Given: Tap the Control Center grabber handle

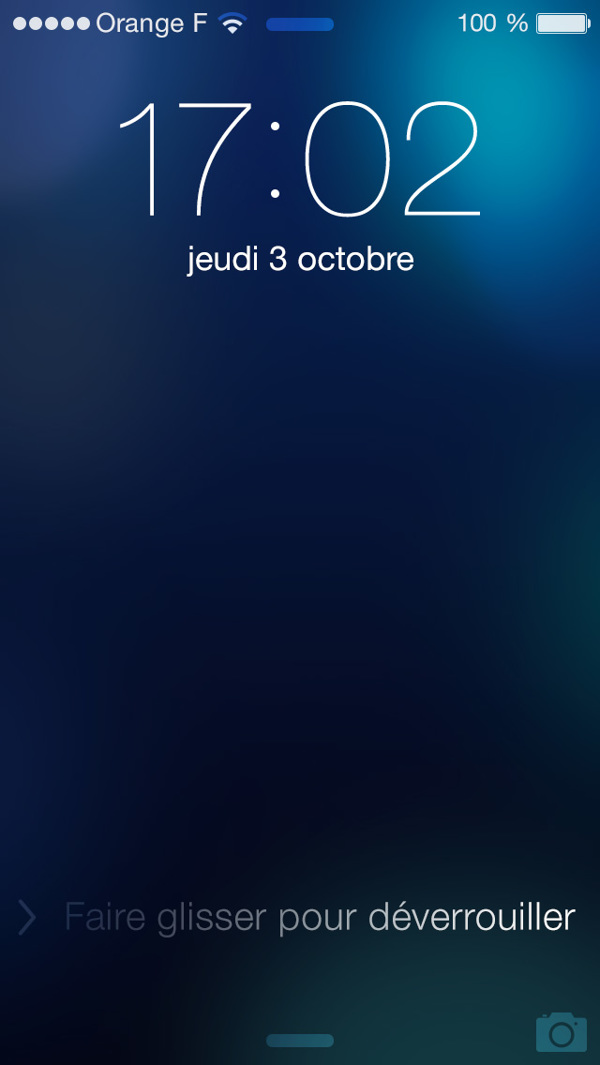Looking at the screenshot, I should click(300, 1041).
